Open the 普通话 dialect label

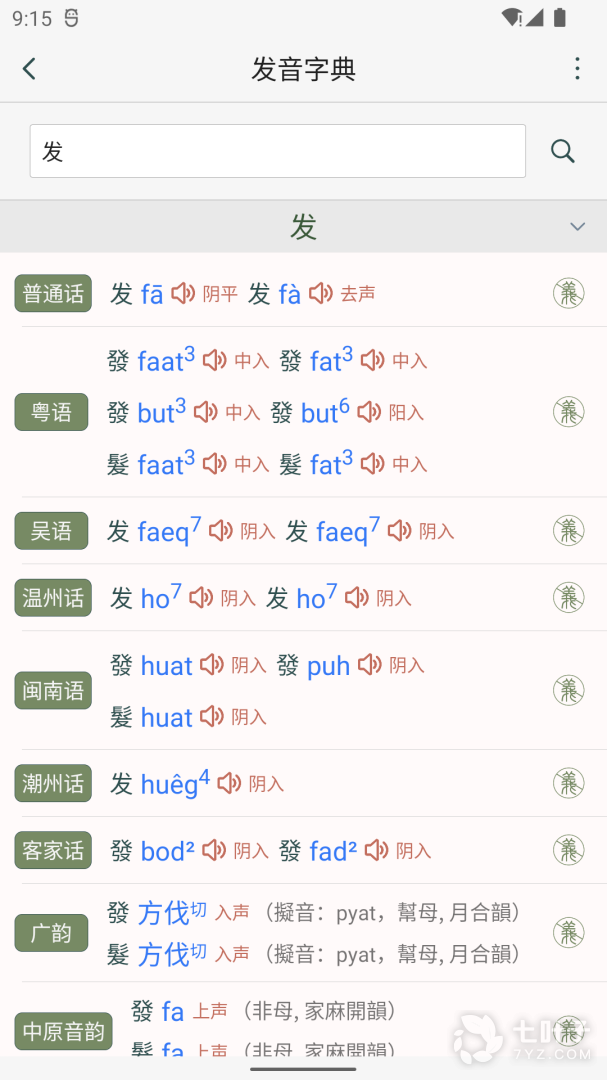coord(53,293)
